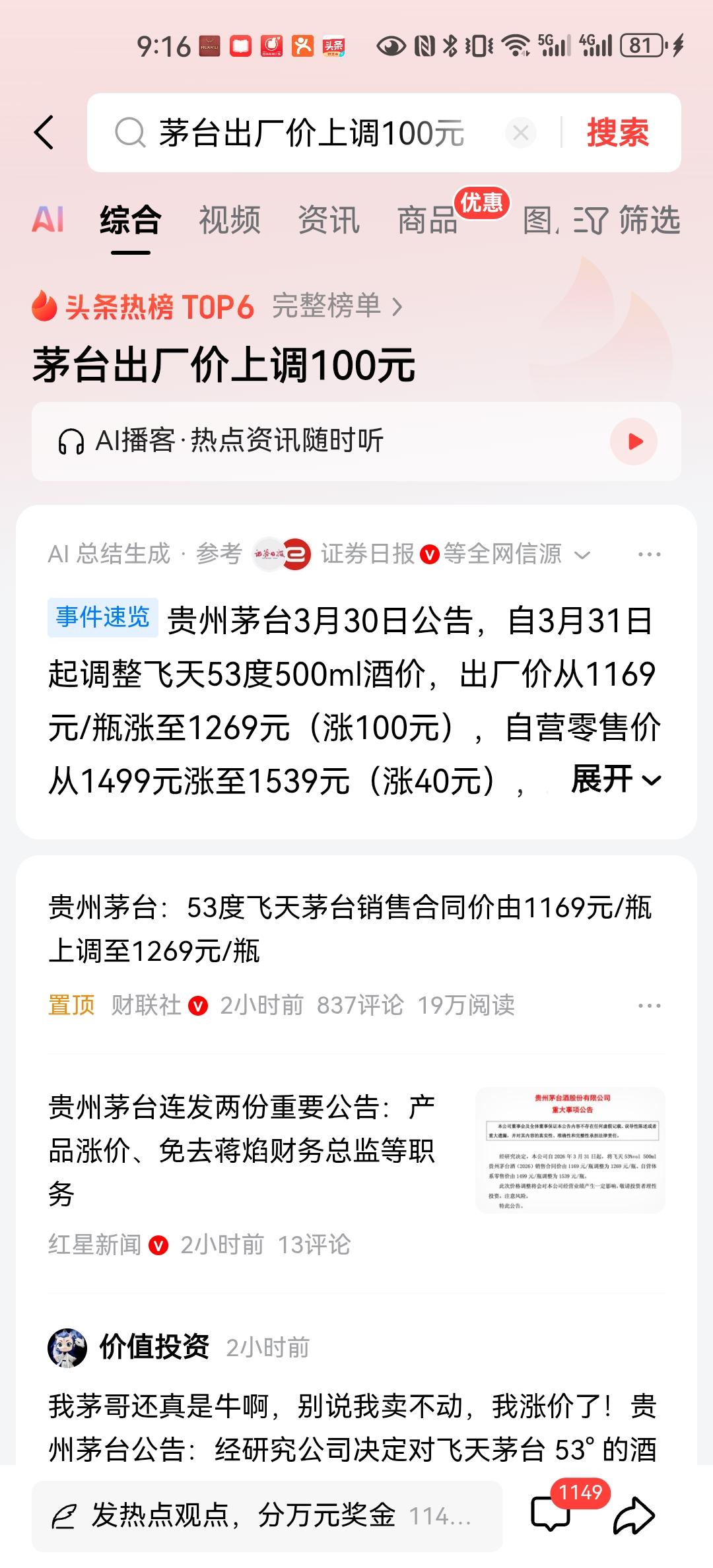The width and height of the screenshot is (713, 1568).
Task: Open the 全网信源 sources dropdown chevron
Action: (582, 554)
